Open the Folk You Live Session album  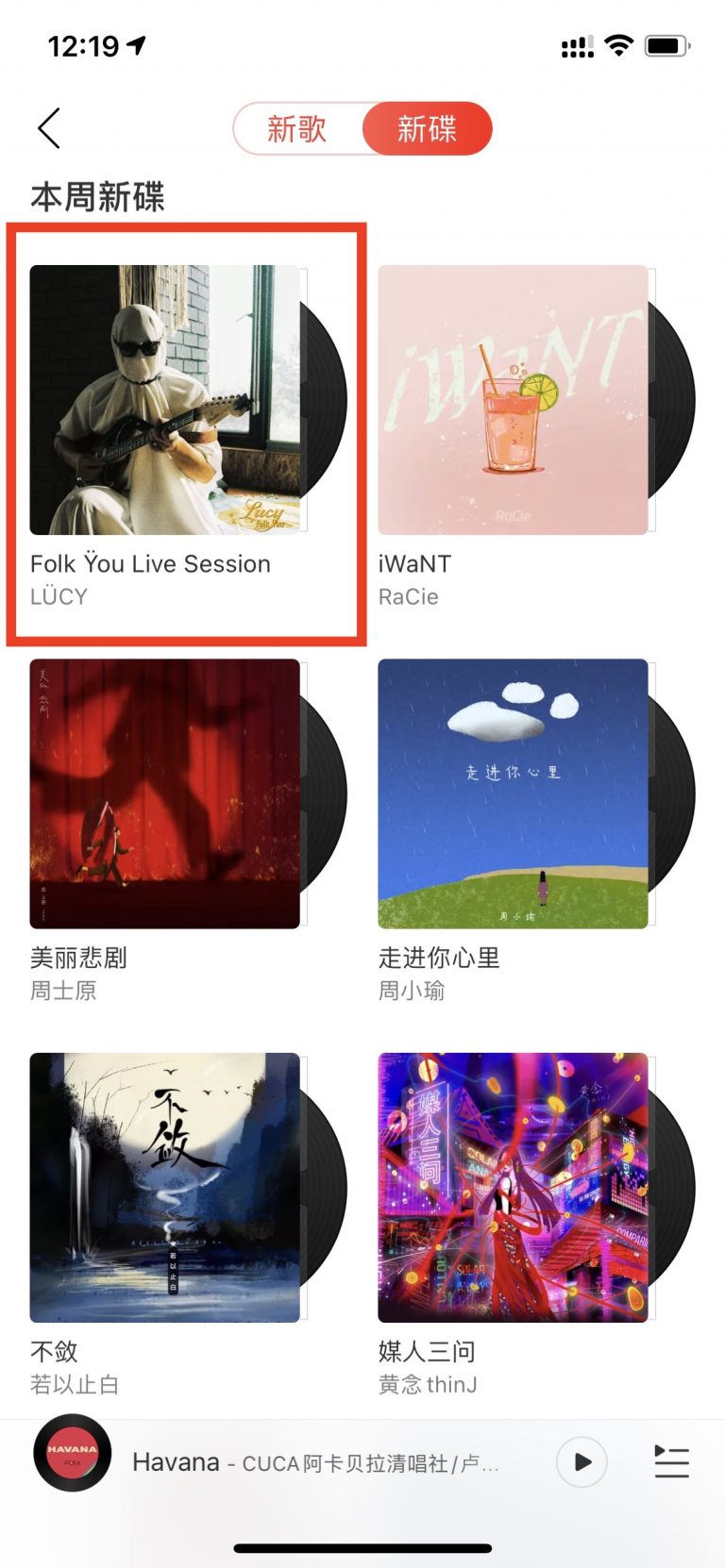pyautogui.click(x=165, y=400)
